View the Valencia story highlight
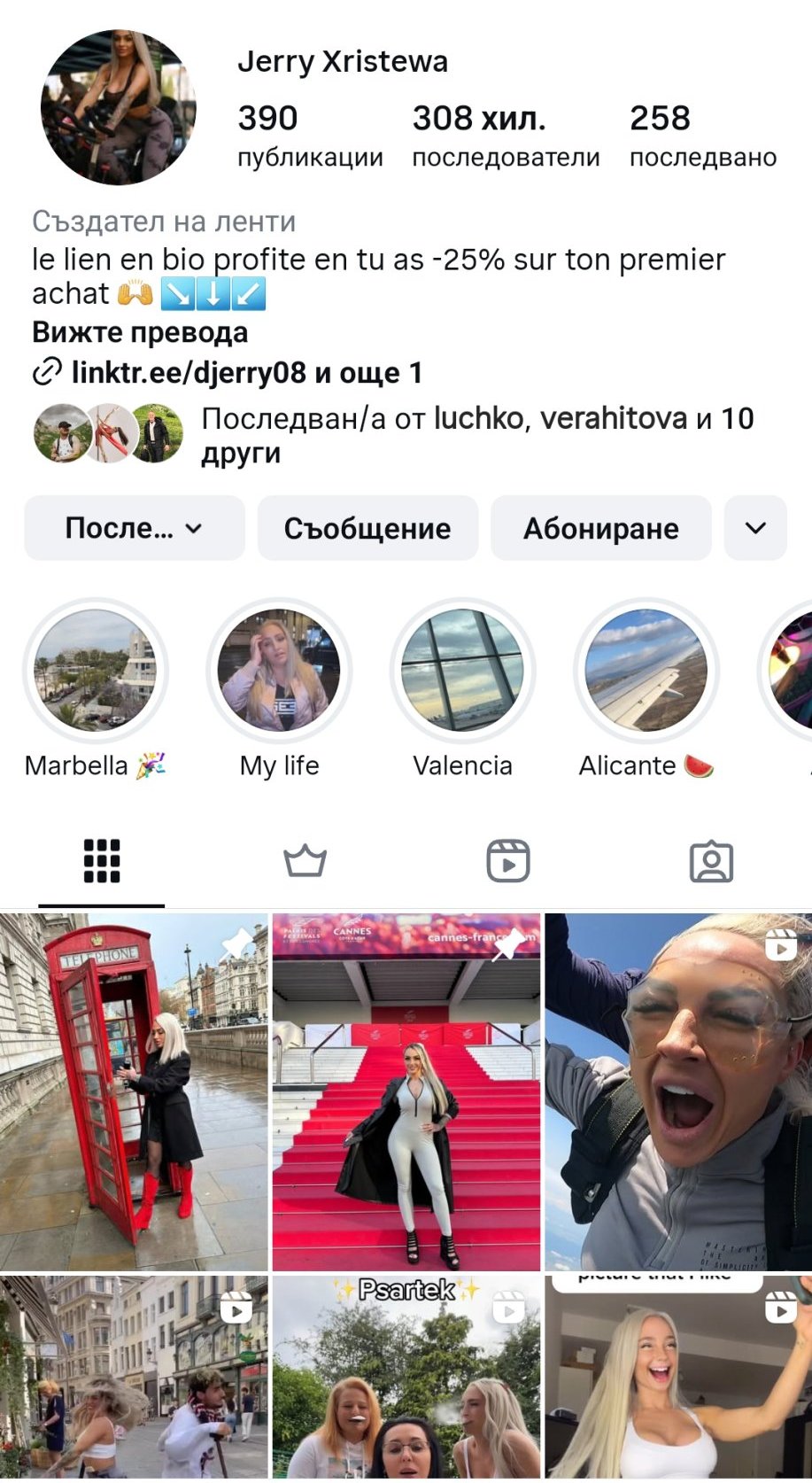This screenshot has height=1483, width=812. tap(462, 671)
